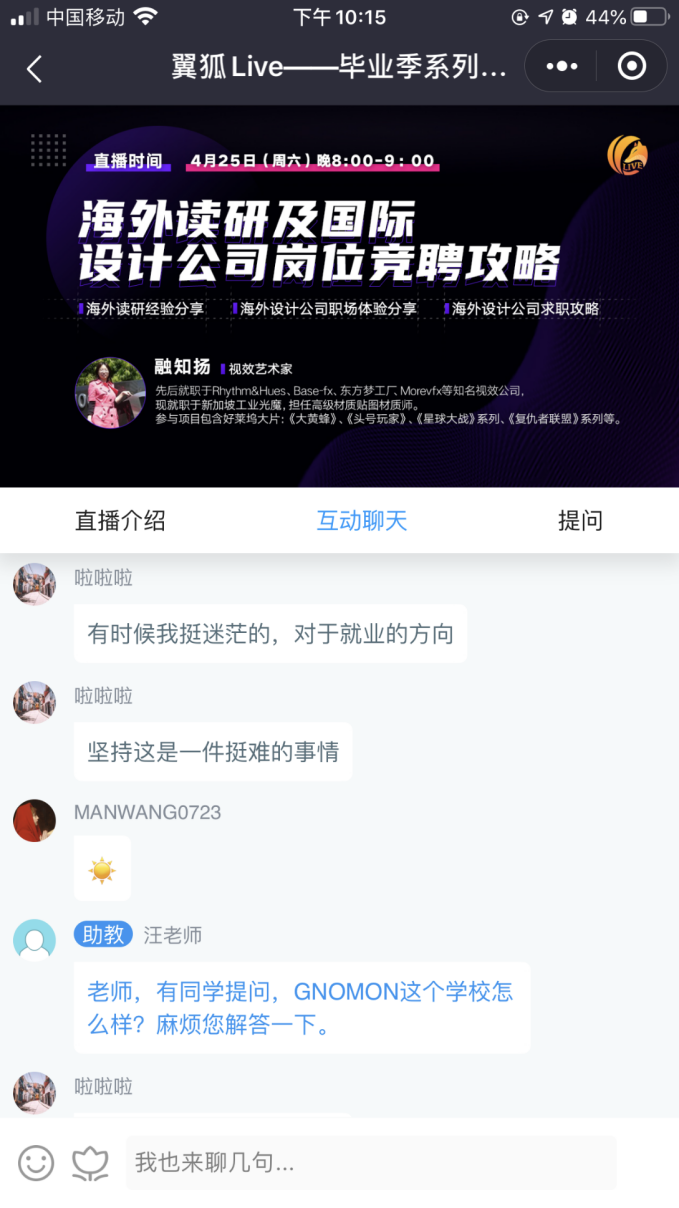679x1208 pixels.
Task: Tap the 我也来聊几句 chat input field
Action: click(370, 1162)
